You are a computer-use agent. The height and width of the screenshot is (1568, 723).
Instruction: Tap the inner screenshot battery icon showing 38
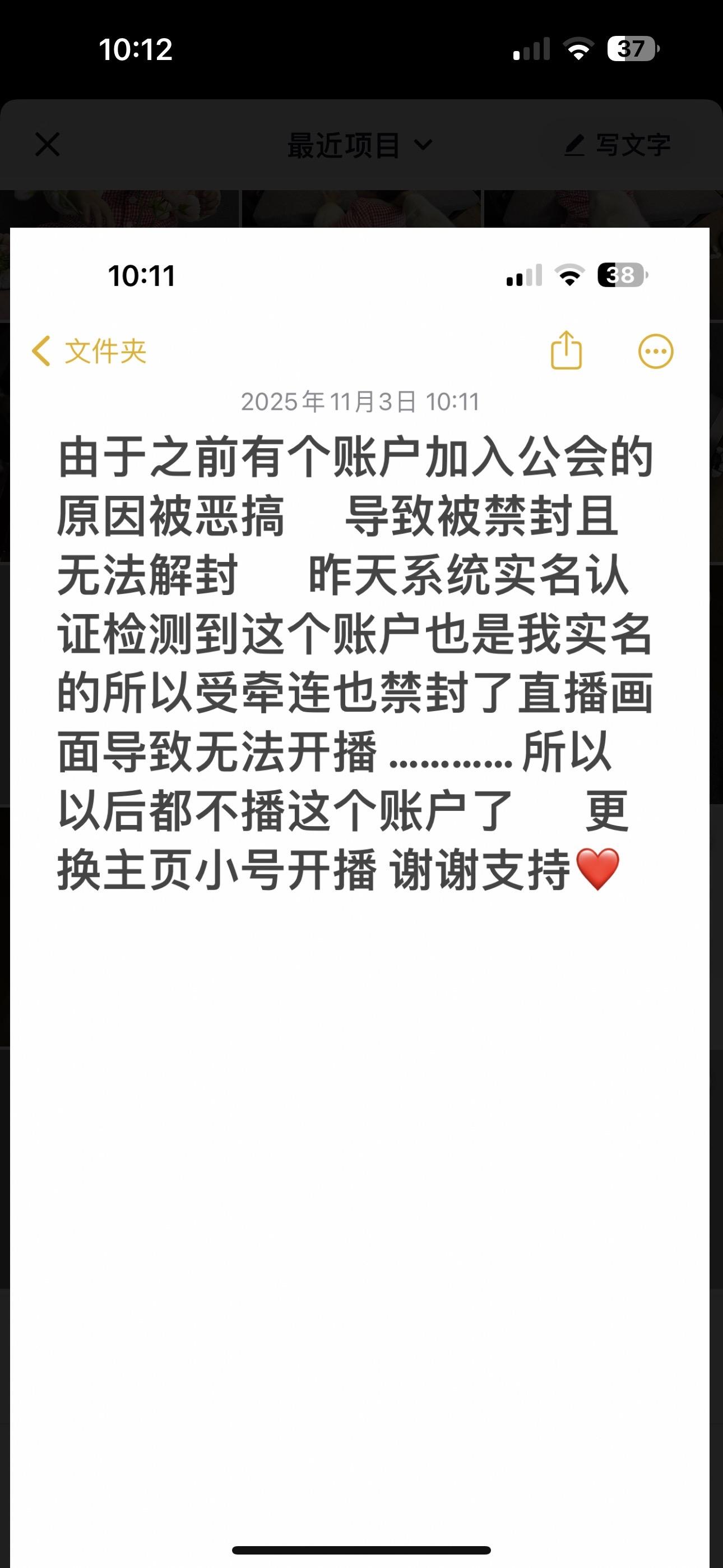[x=622, y=276]
